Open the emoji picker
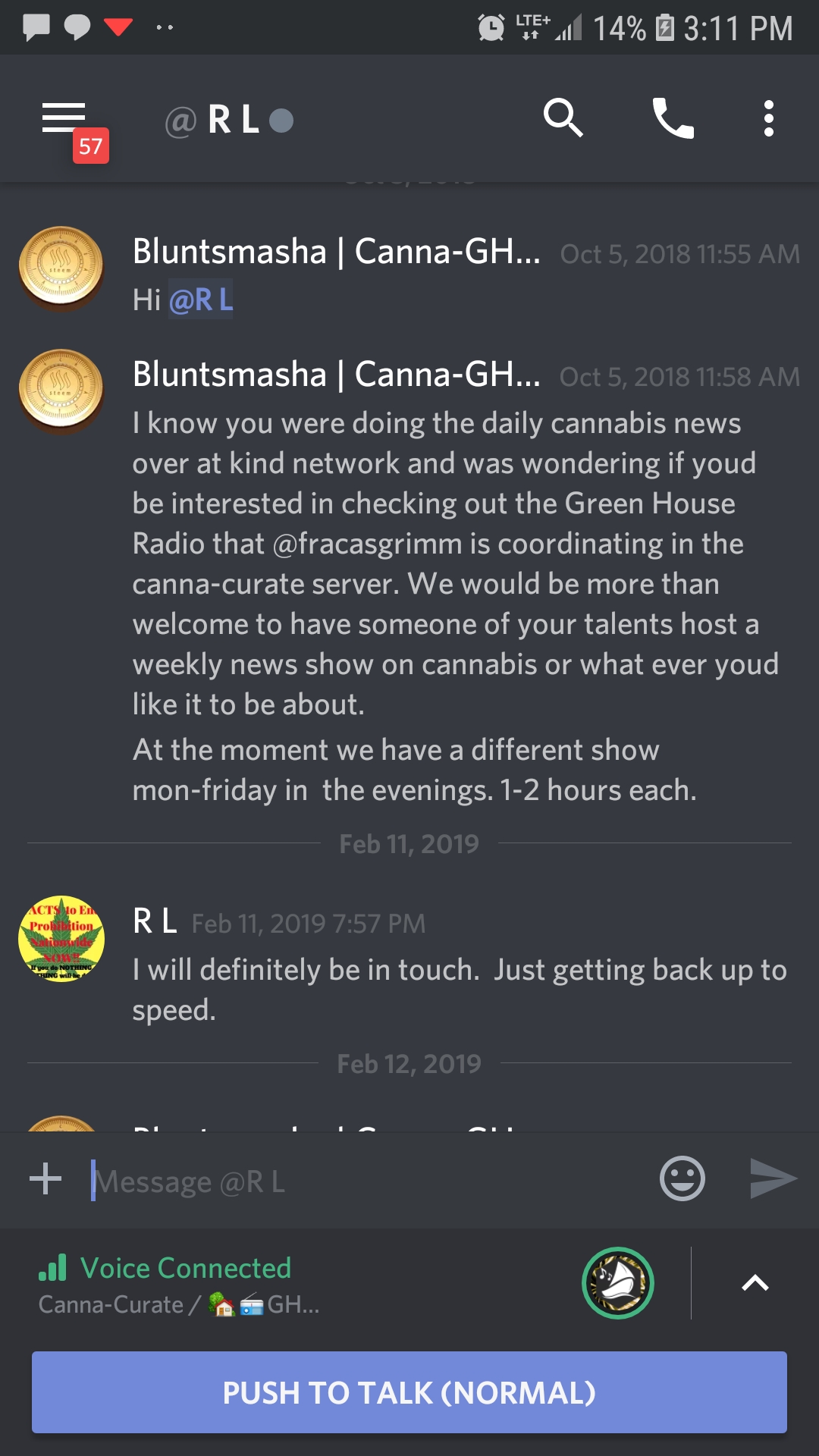 (x=682, y=1179)
